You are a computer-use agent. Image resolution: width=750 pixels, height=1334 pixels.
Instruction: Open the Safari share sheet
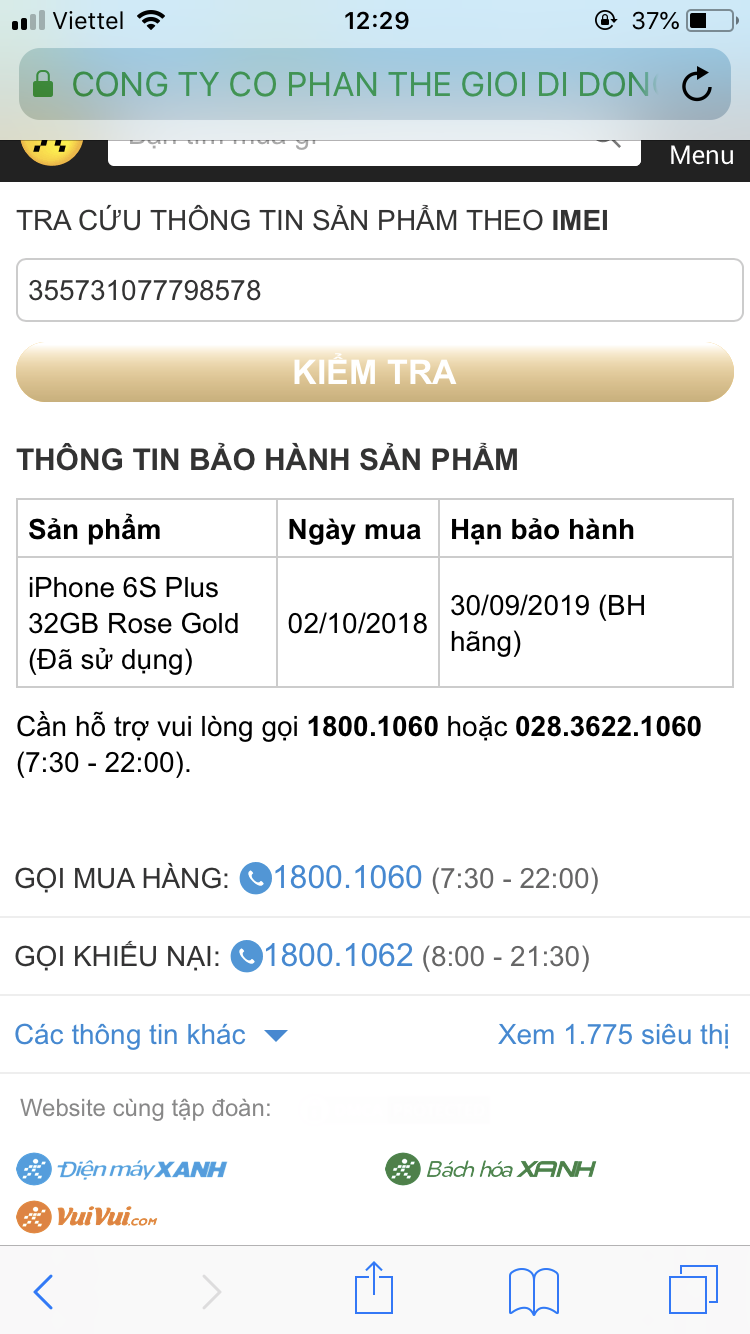[374, 1289]
